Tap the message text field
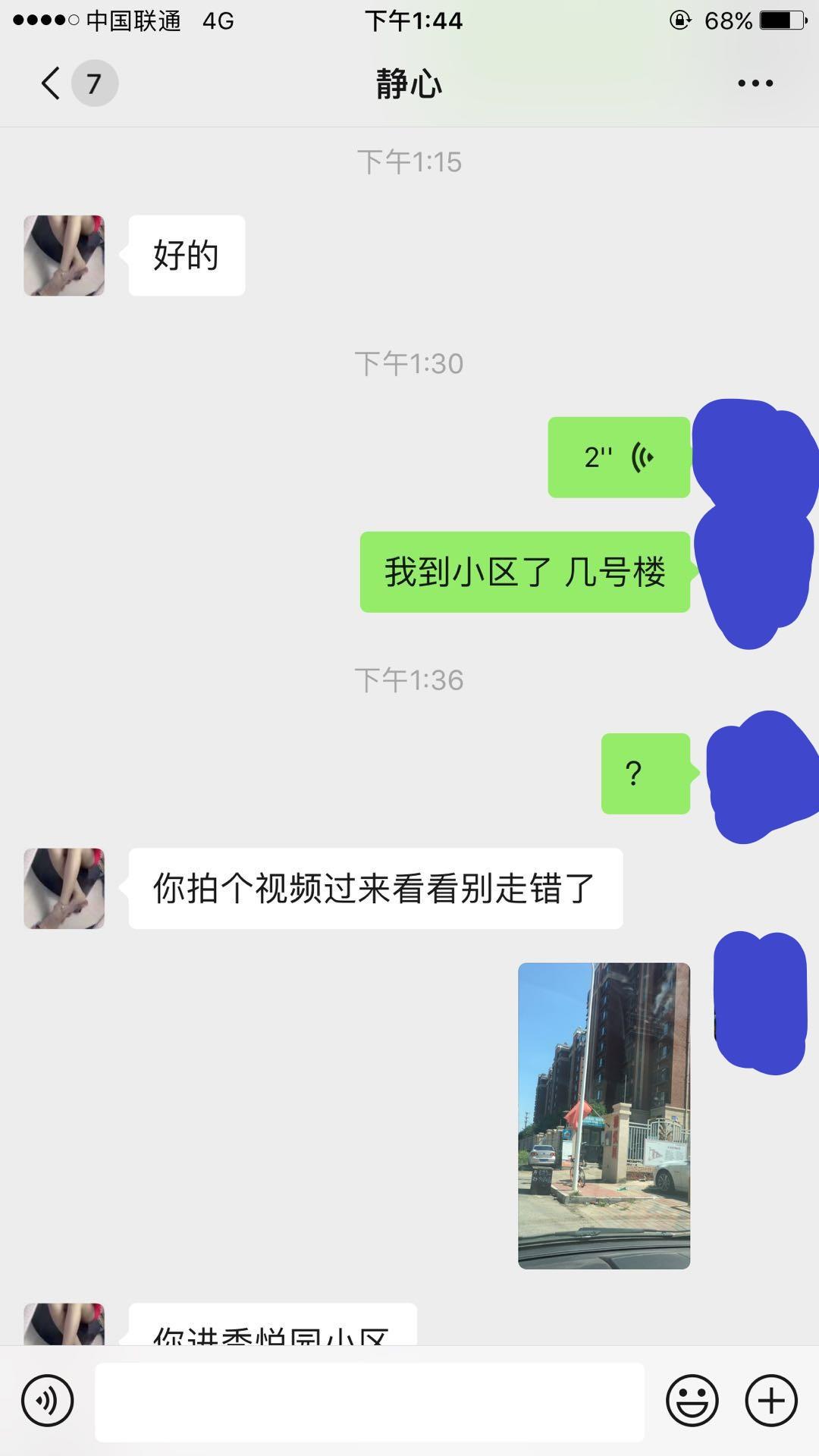This screenshot has height=1456, width=819. pyautogui.click(x=369, y=1401)
